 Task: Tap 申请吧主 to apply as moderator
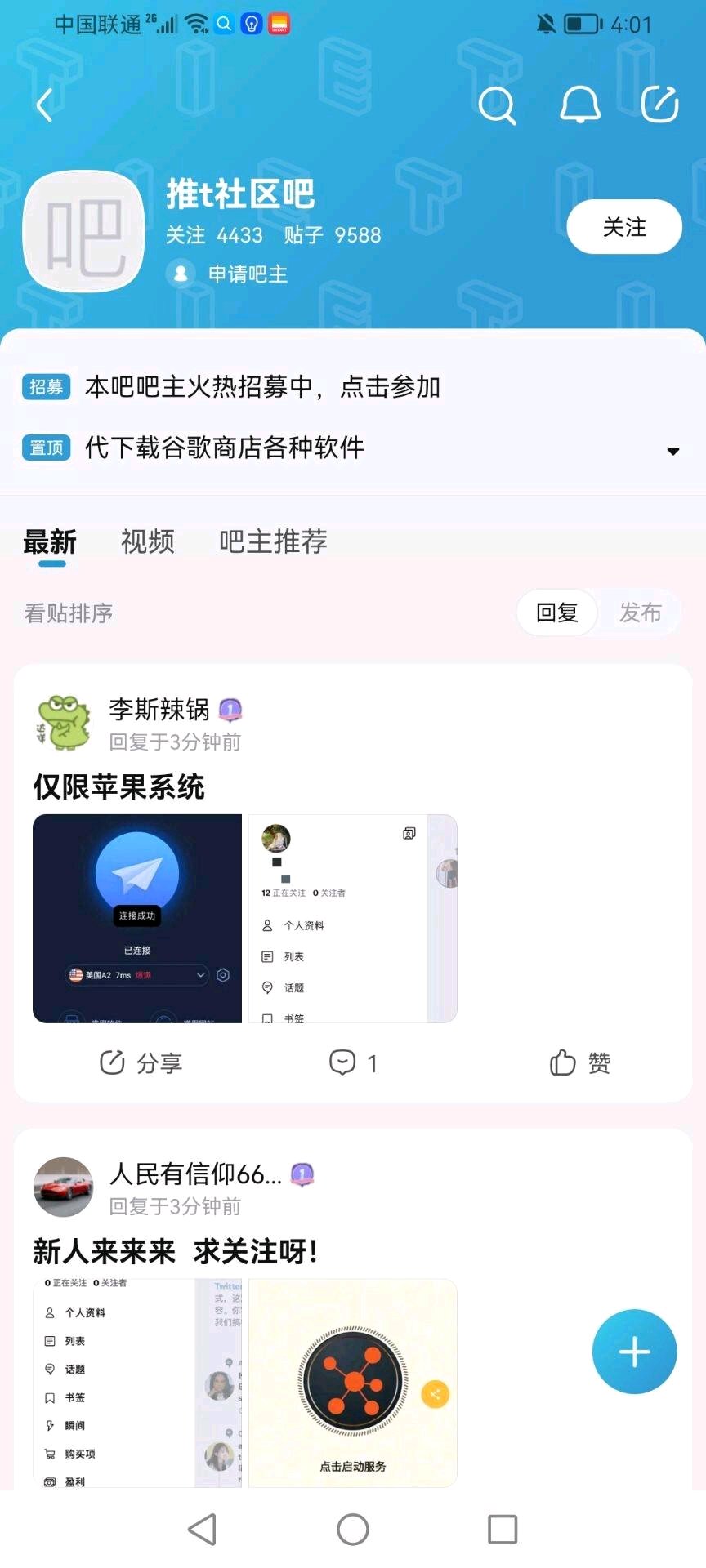(247, 274)
